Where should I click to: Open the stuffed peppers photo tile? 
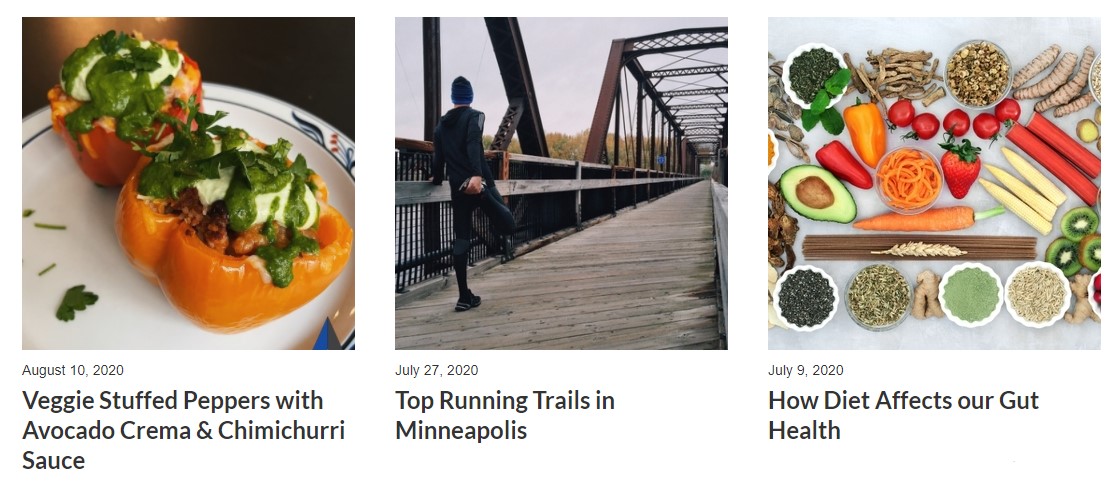tap(188, 183)
